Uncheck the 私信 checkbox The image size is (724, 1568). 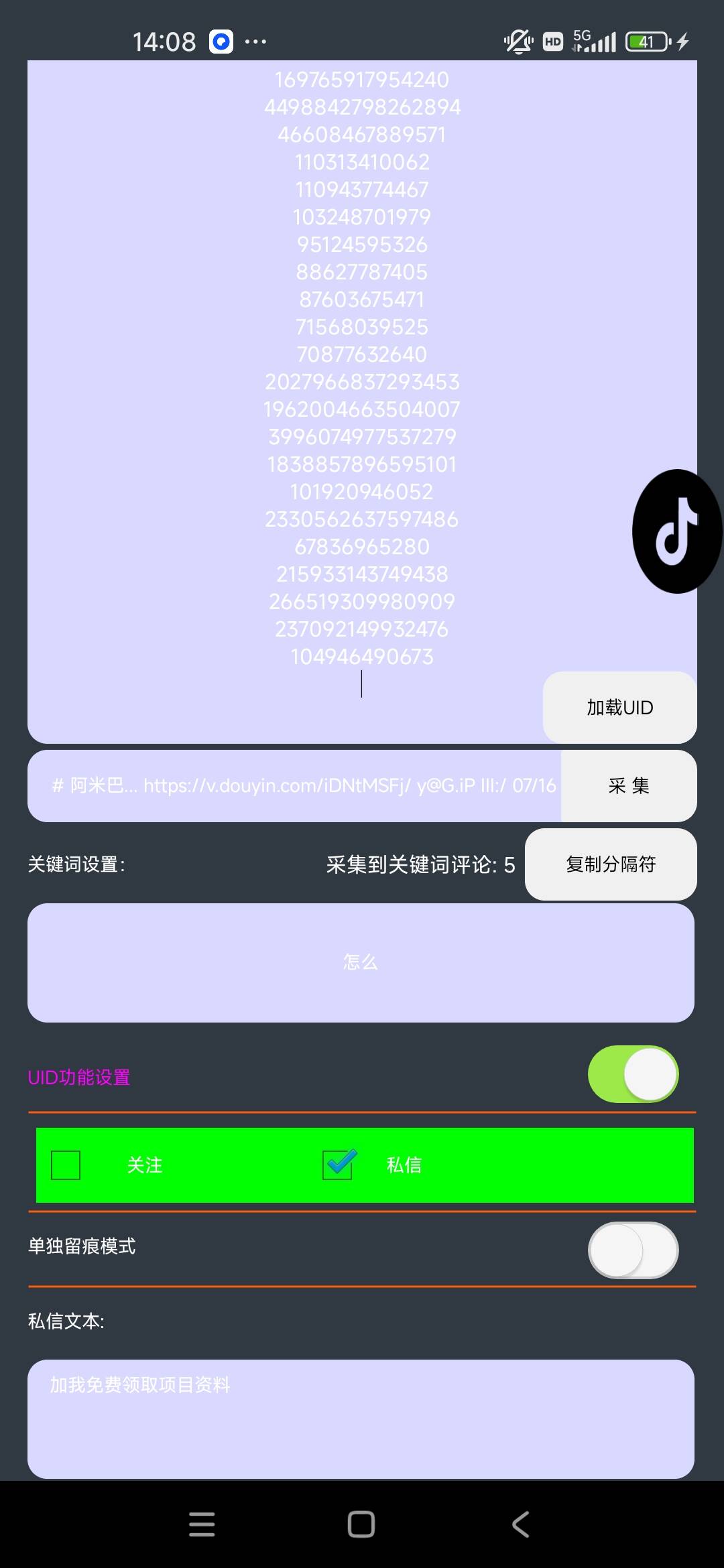(x=338, y=1165)
